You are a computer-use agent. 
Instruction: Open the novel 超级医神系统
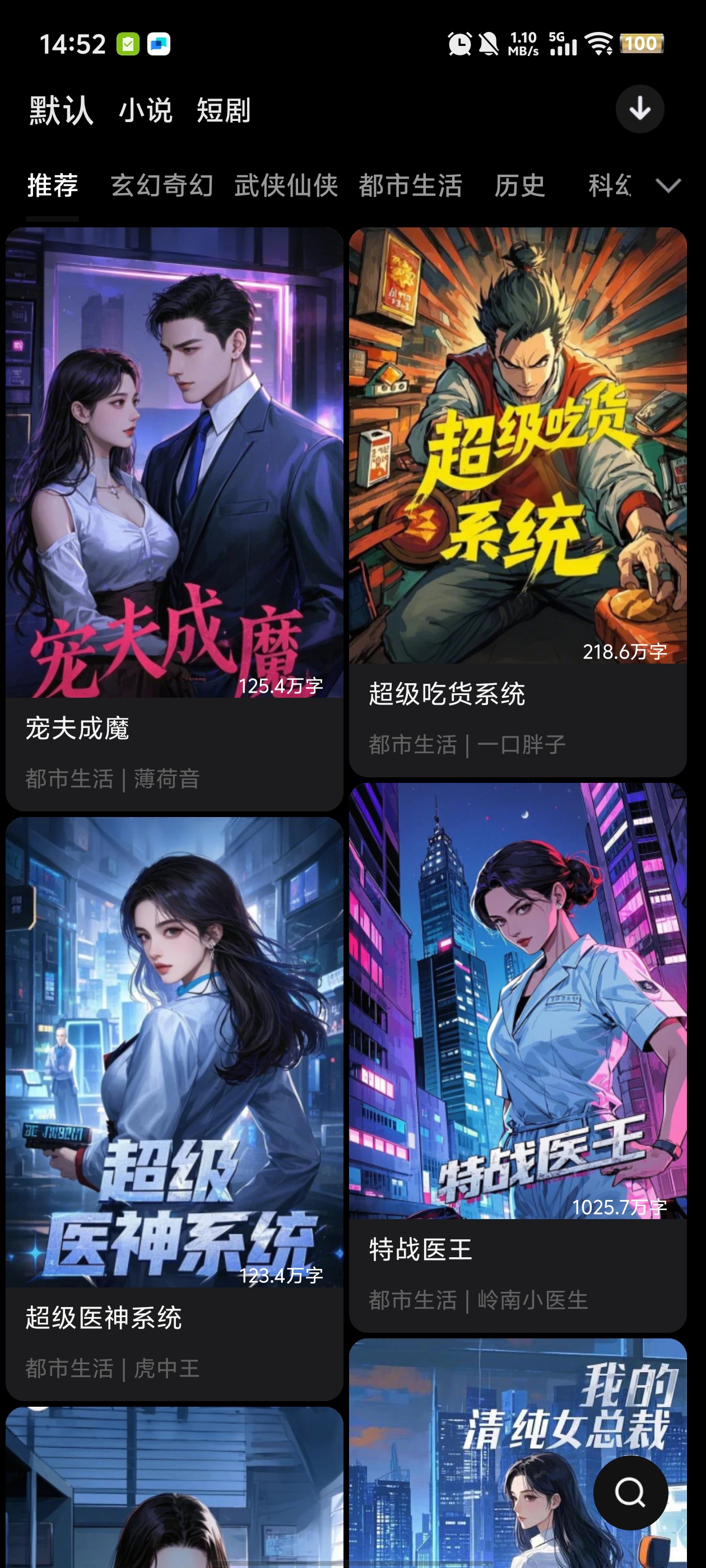pos(174,1108)
